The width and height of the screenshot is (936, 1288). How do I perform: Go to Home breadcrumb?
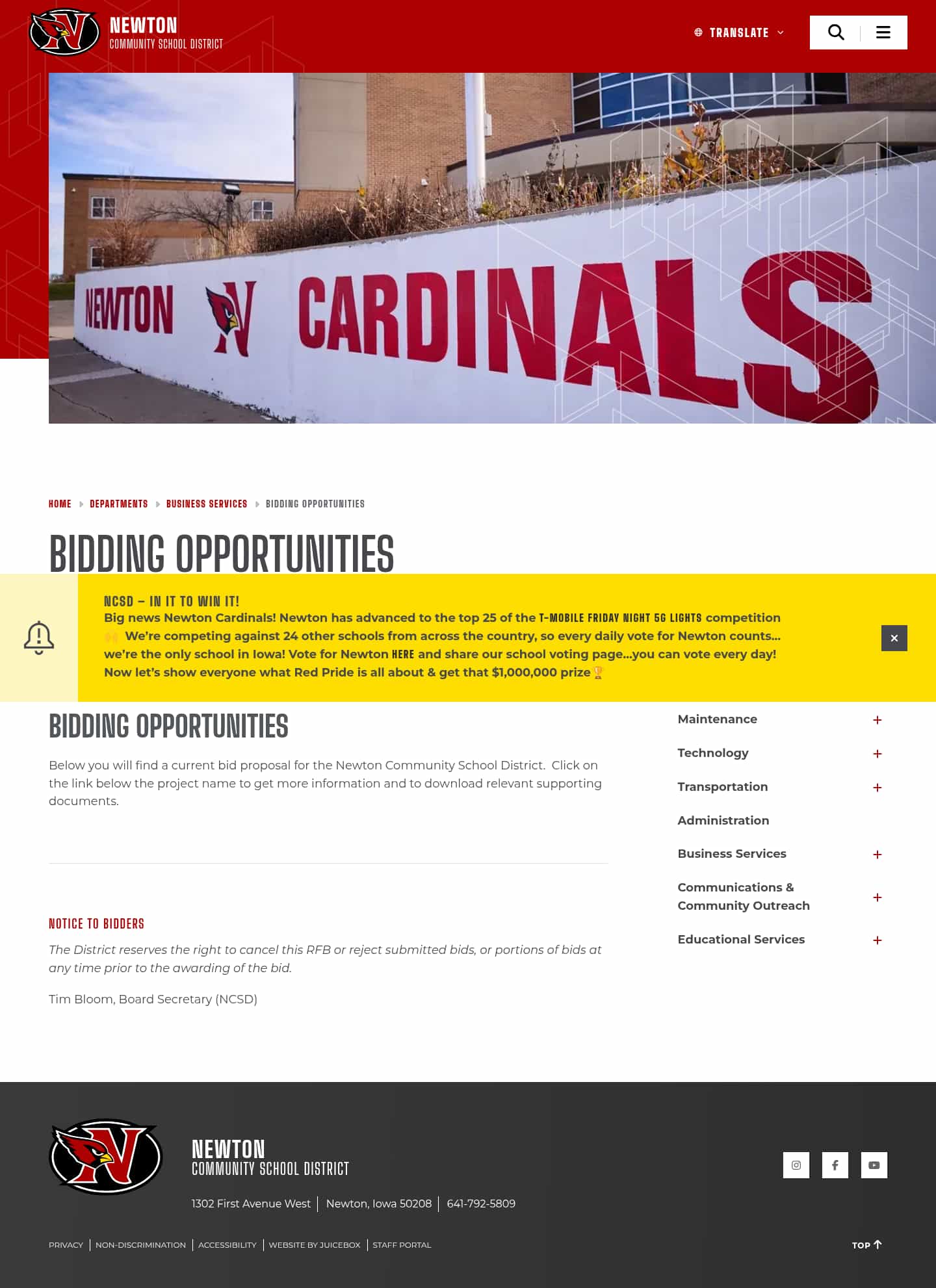click(x=60, y=504)
